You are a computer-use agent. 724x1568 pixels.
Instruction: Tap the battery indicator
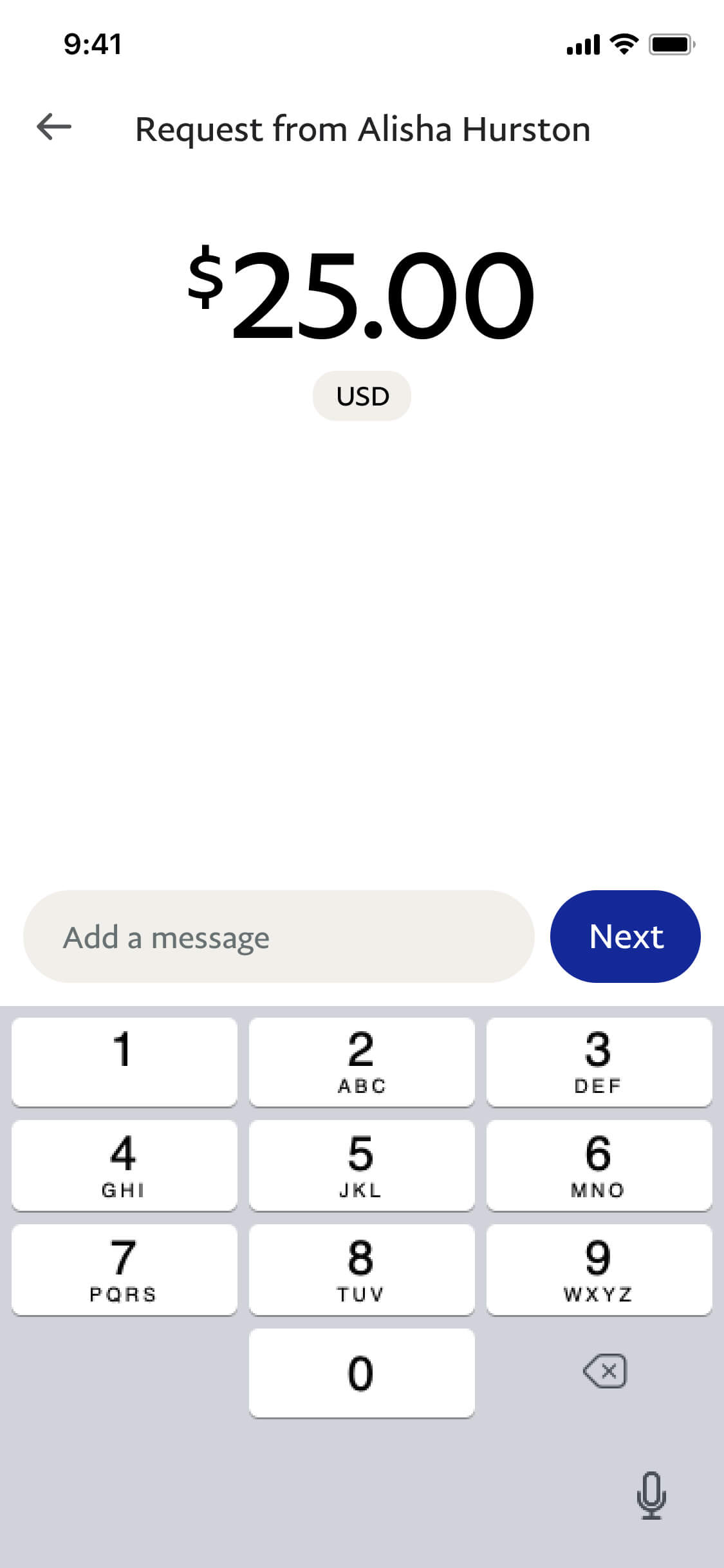point(669,44)
